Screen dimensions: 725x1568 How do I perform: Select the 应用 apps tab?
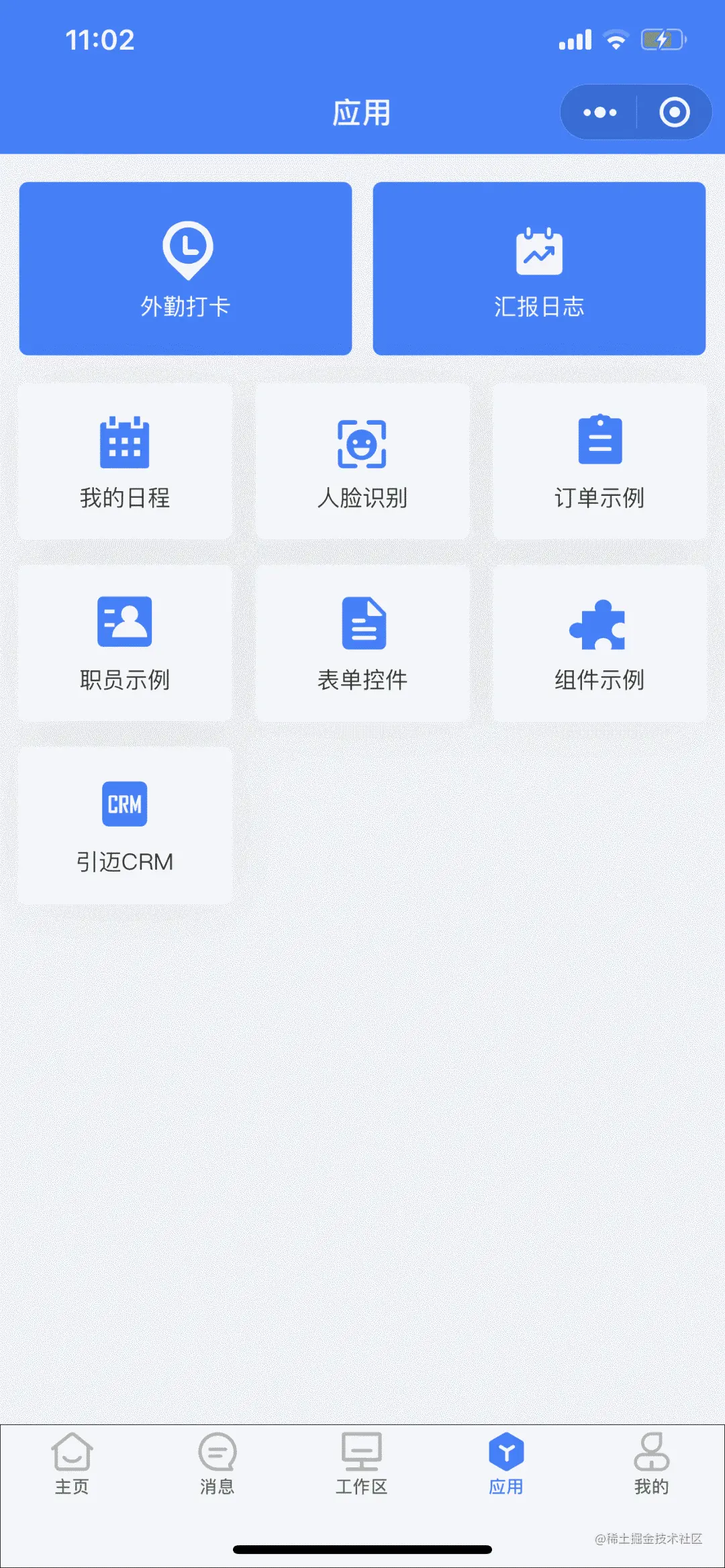[506, 1464]
